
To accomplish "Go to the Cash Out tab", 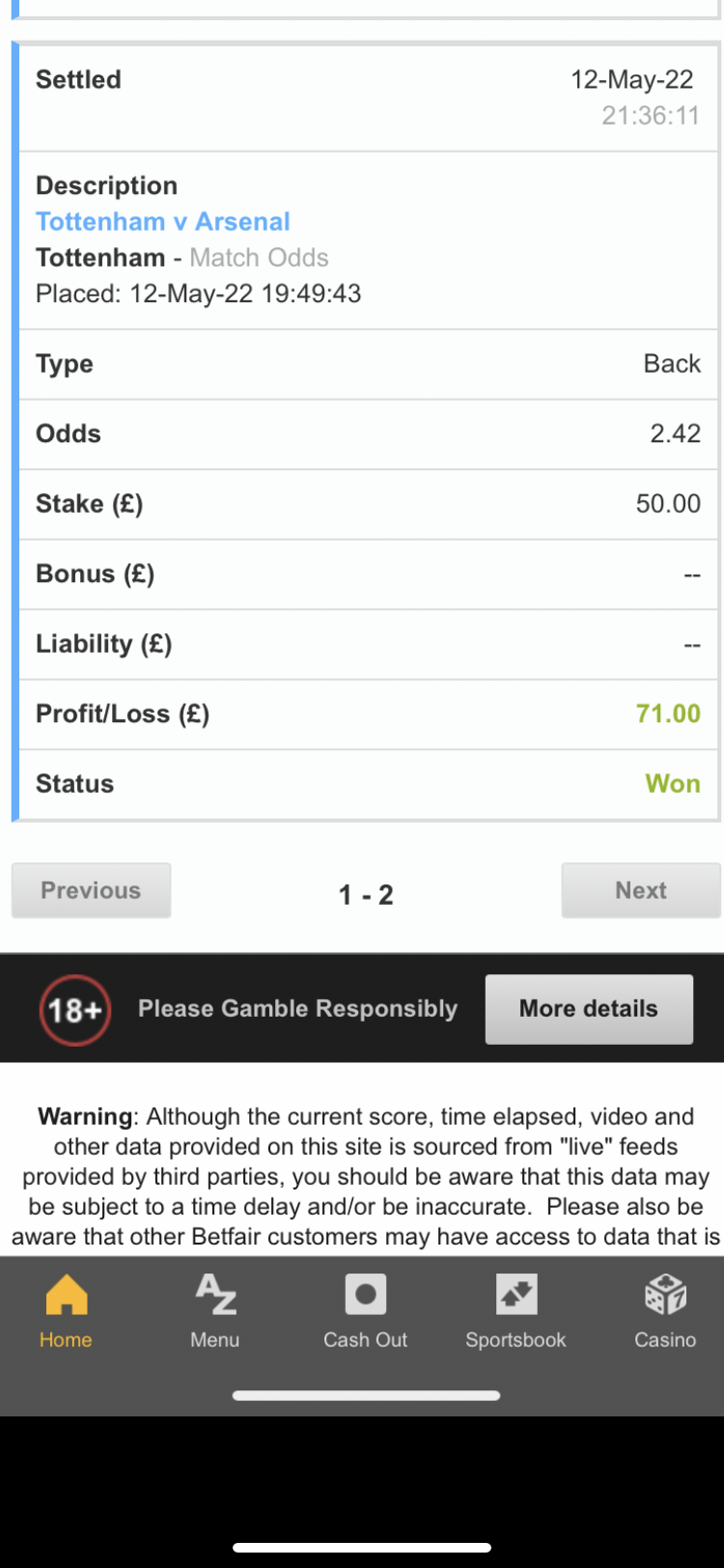I will [365, 1311].
